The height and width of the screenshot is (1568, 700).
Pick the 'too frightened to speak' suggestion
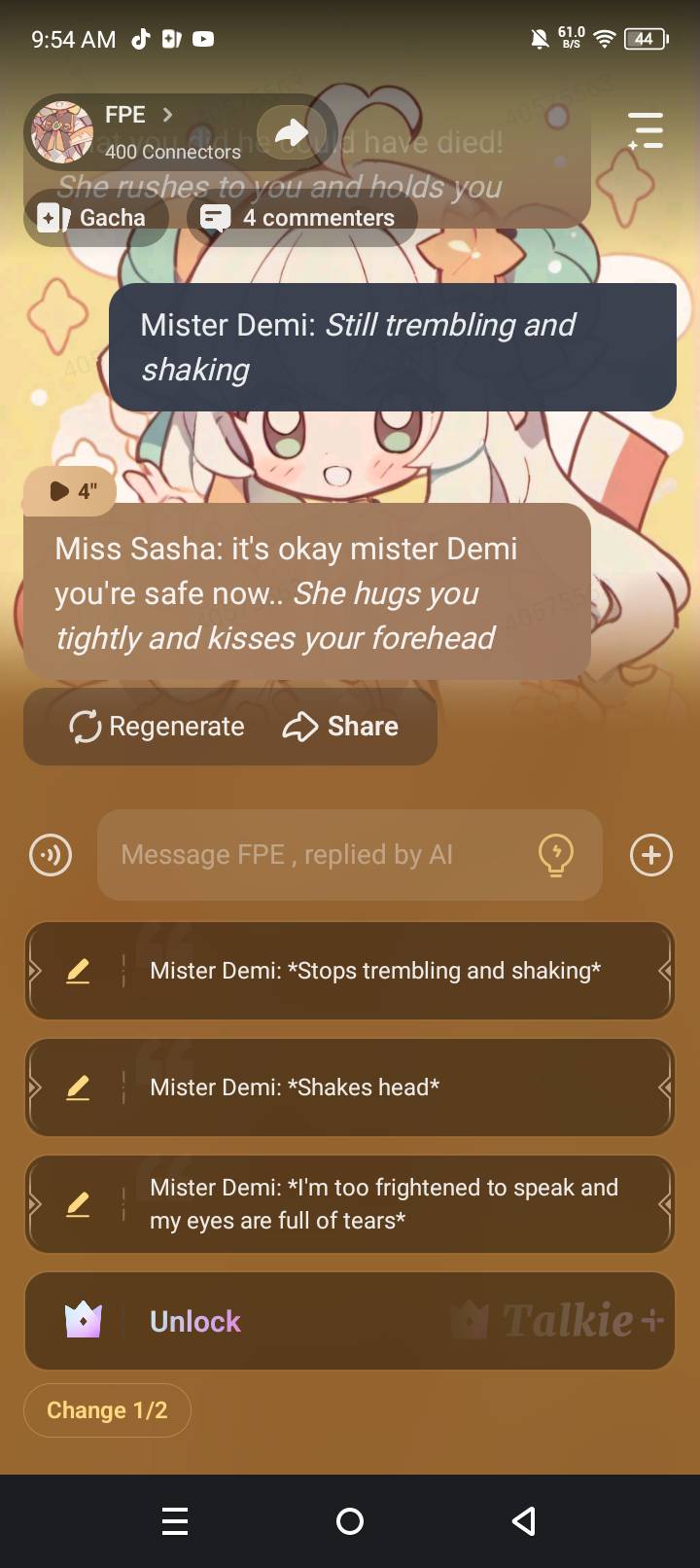pos(383,1204)
